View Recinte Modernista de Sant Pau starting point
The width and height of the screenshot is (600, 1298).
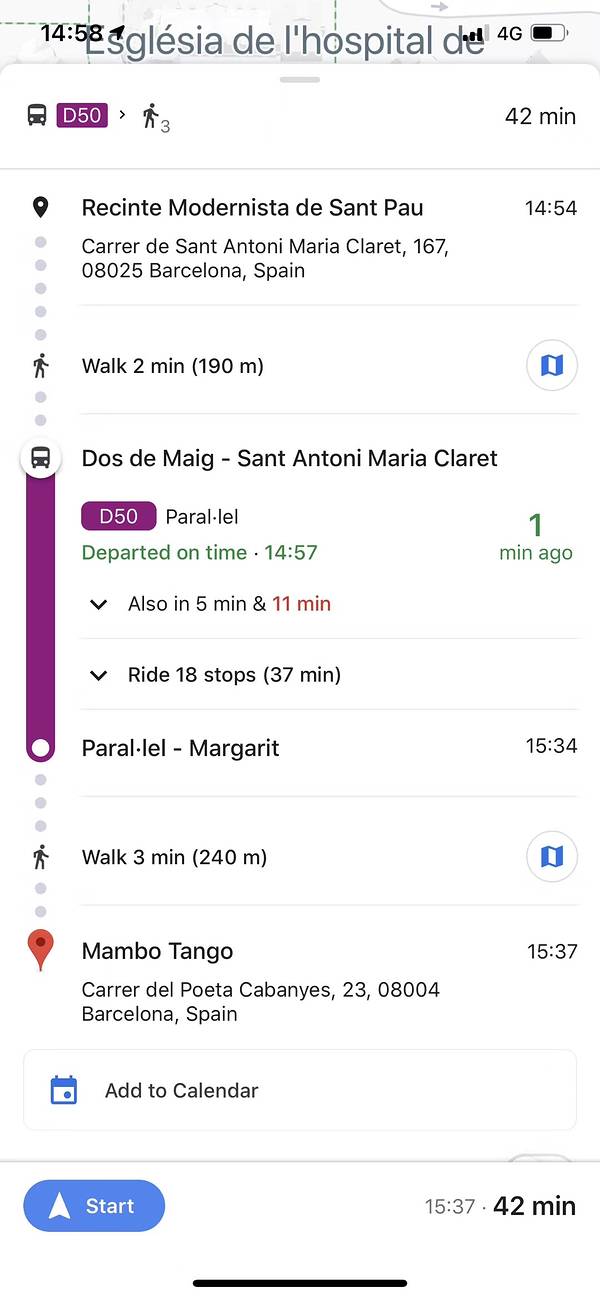point(252,208)
